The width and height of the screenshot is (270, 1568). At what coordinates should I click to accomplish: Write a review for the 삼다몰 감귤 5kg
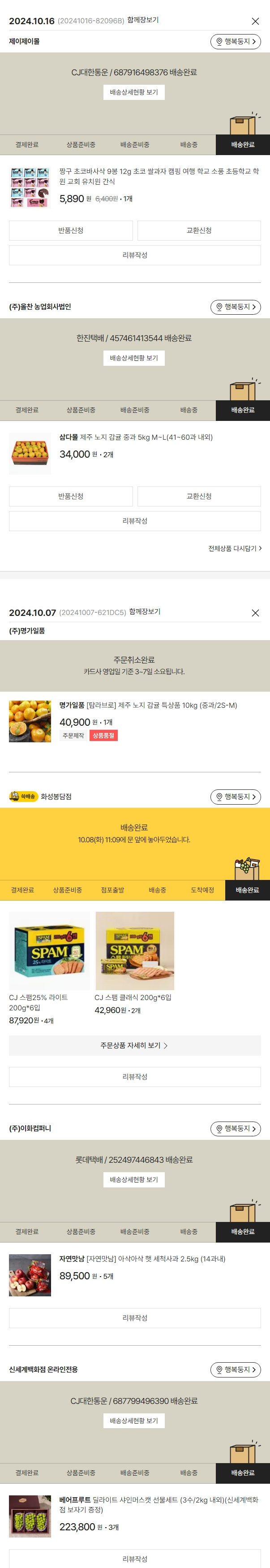[x=134, y=521]
